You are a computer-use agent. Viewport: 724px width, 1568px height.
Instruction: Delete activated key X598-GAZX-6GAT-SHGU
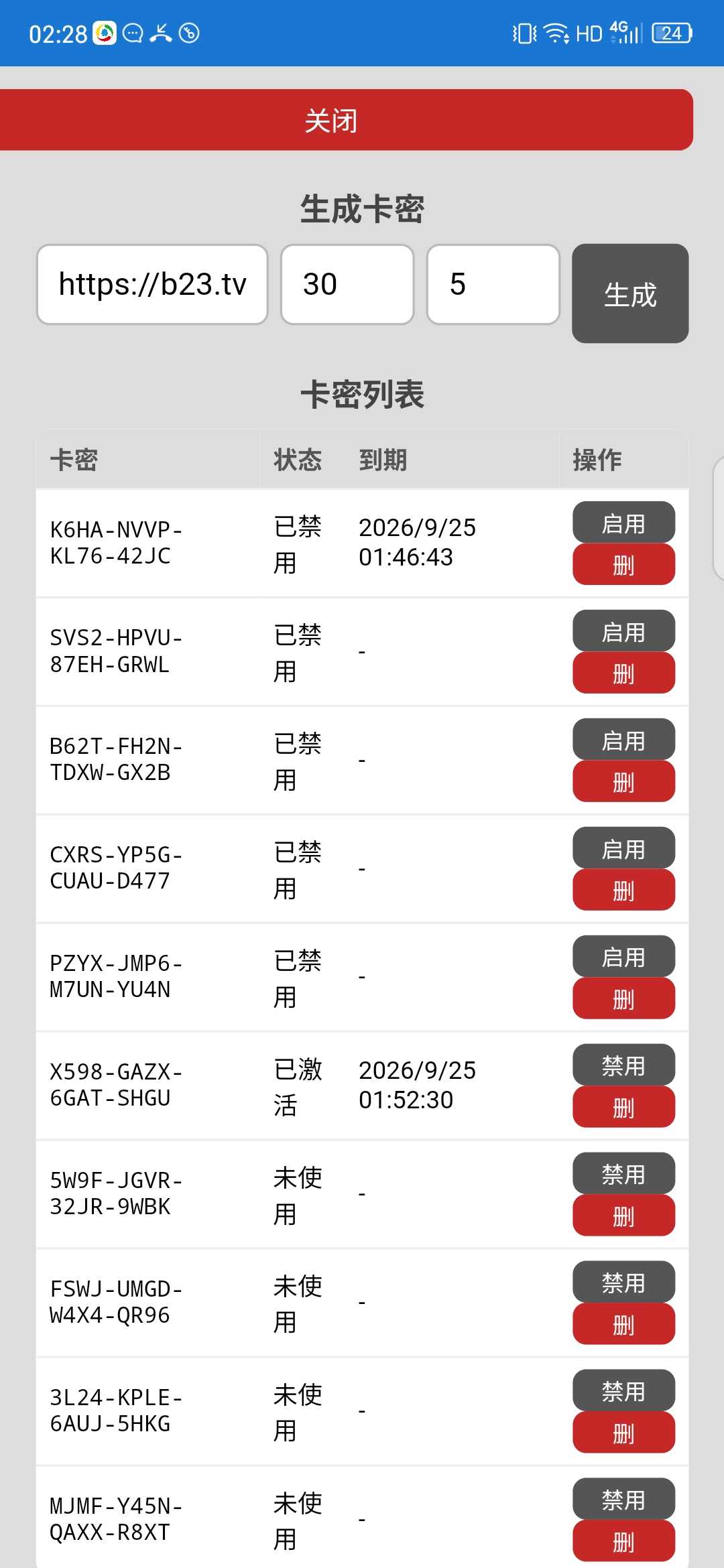(x=623, y=1107)
